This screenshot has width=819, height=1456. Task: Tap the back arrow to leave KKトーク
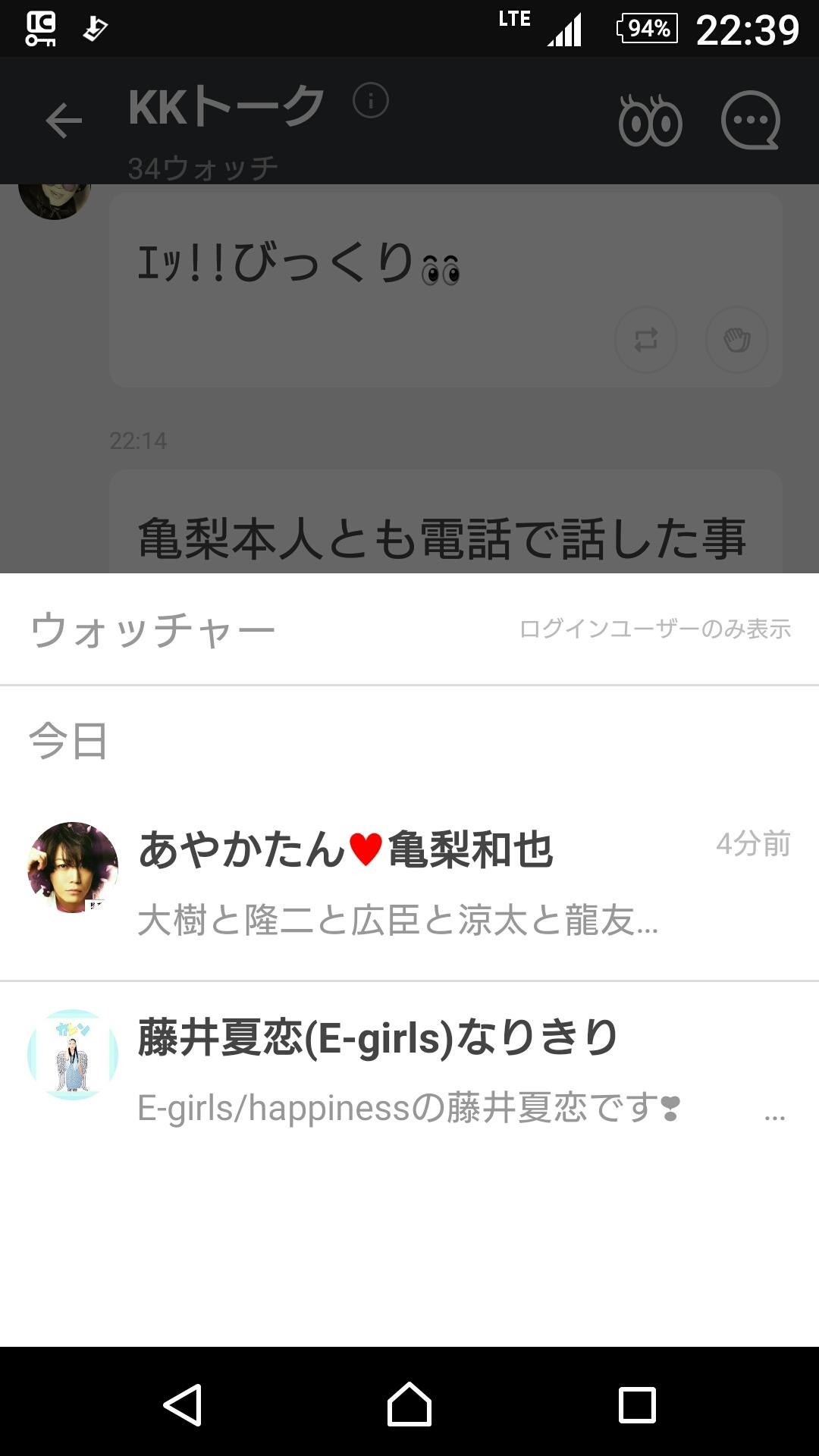click(64, 120)
